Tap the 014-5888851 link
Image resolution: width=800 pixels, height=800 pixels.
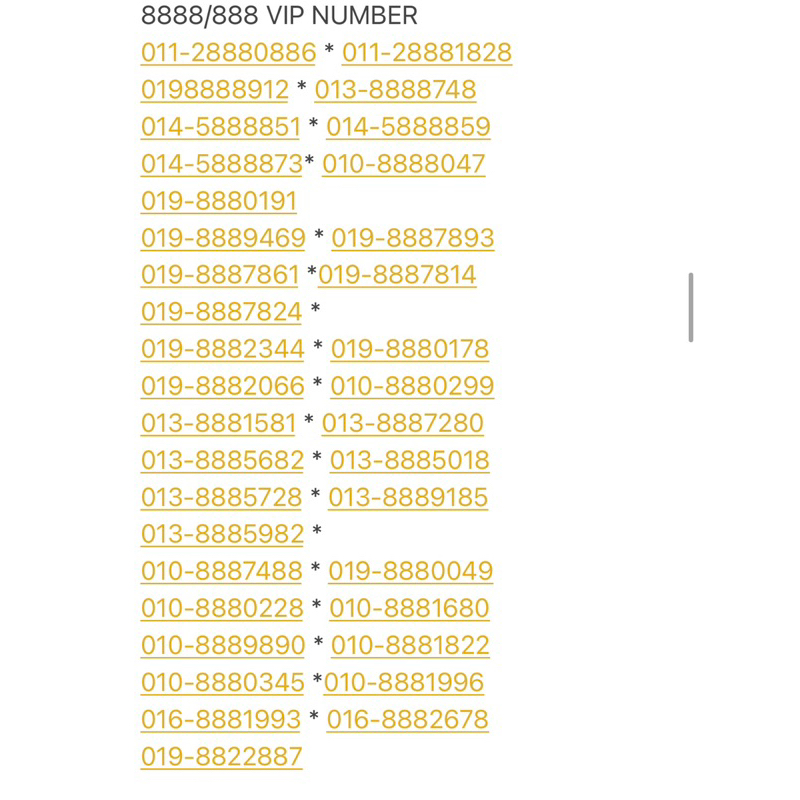(x=220, y=127)
